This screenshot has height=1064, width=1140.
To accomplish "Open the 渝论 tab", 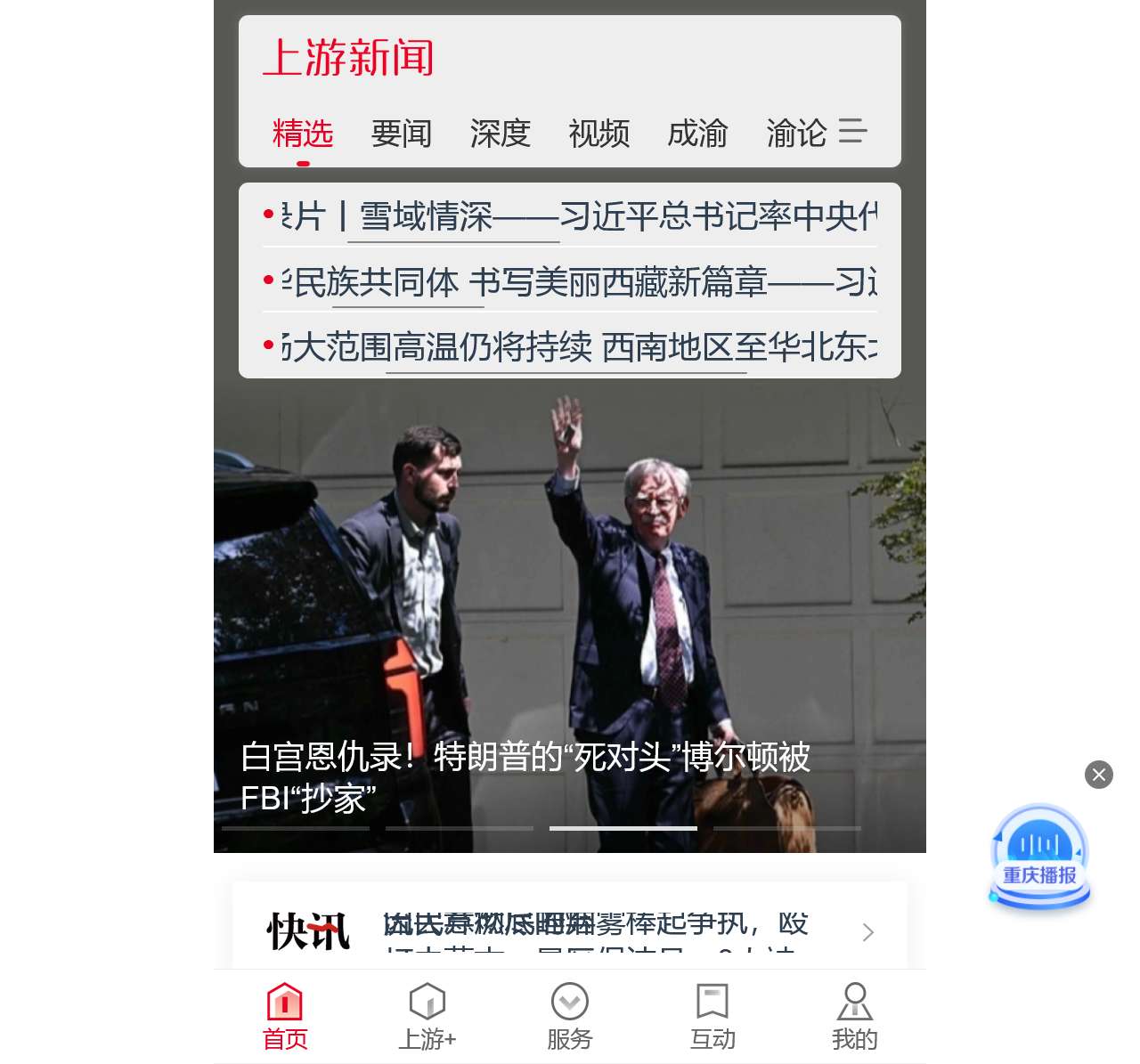I will pos(796,134).
